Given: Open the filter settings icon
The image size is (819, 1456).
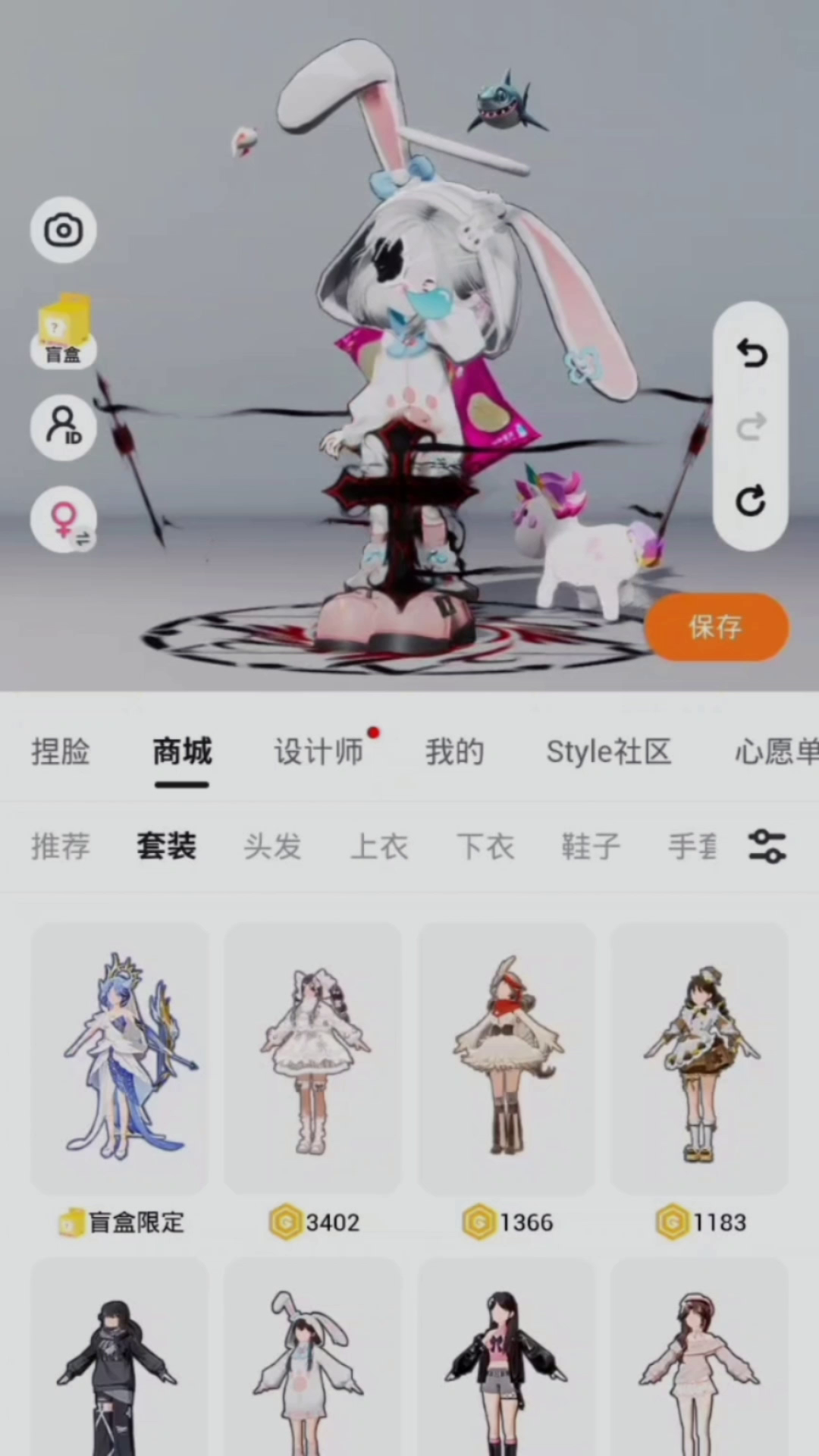Looking at the screenshot, I should [767, 846].
